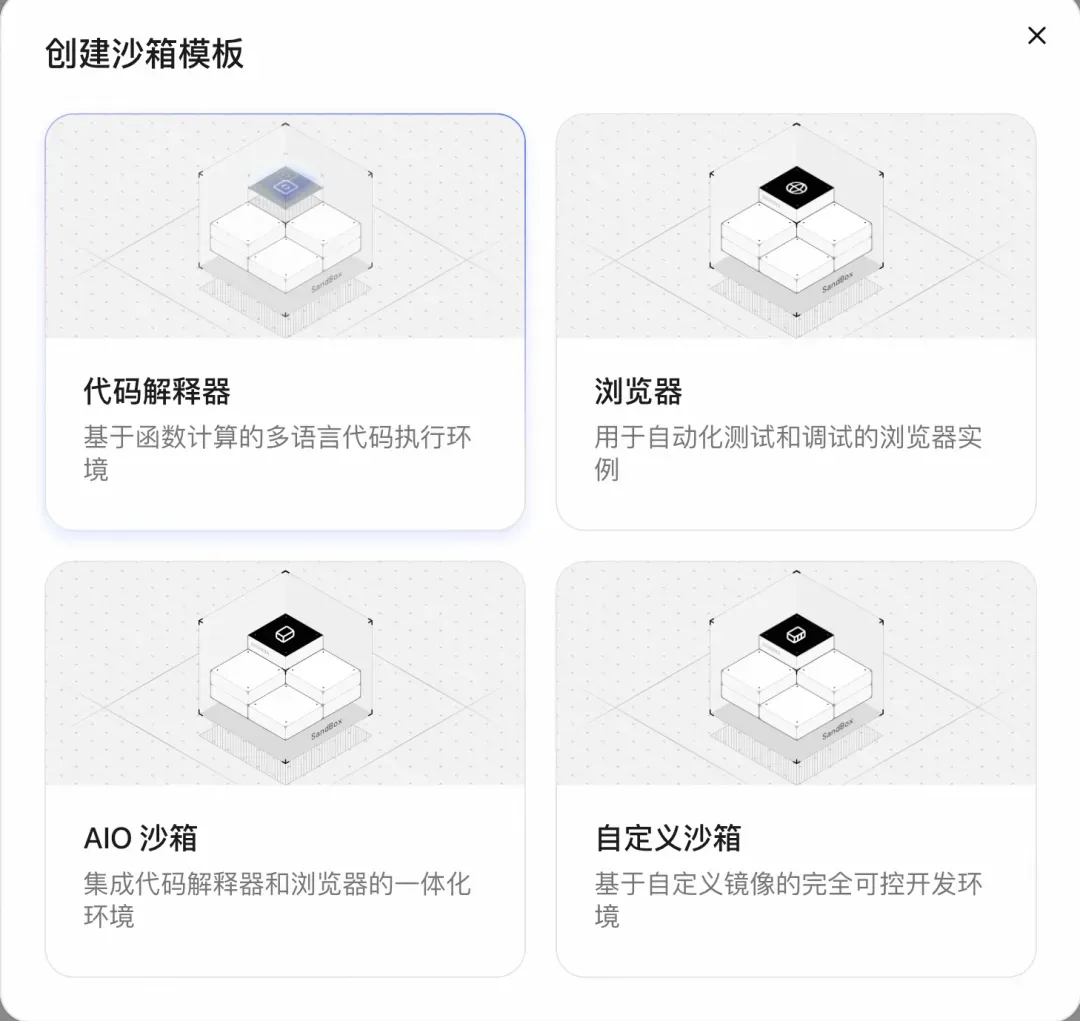Viewport: 1080px width, 1021px height.
Task: Pick the AIO 沙箱 template card
Action: [x=285, y=768]
